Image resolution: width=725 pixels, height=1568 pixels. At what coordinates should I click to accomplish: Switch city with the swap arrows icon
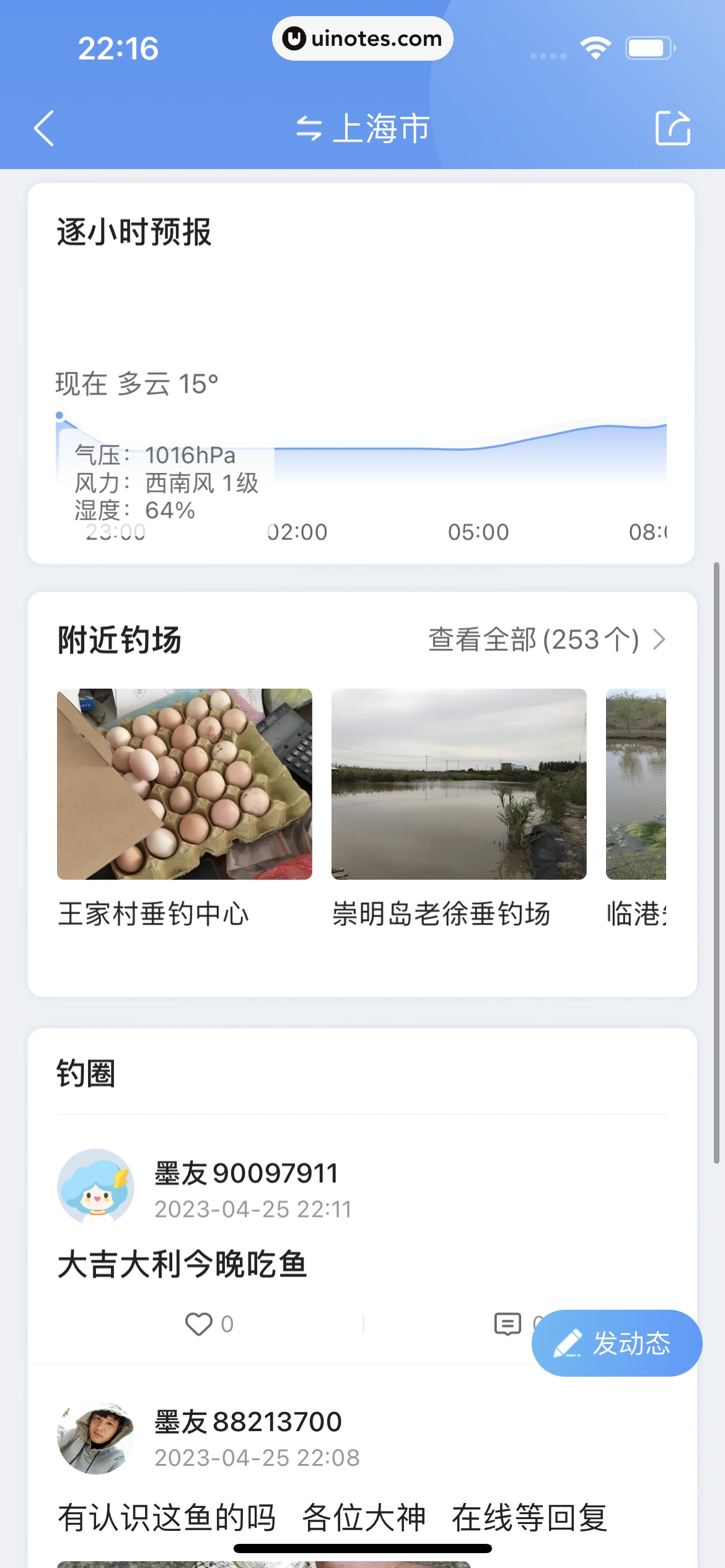(x=308, y=128)
